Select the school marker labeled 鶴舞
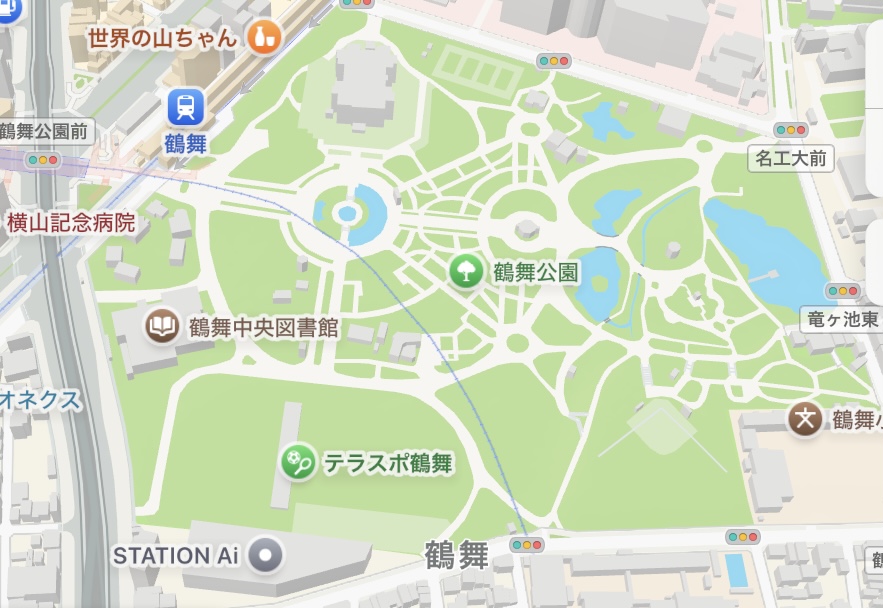The width and height of the screenshot is (883, 608). tap(804, 419)
